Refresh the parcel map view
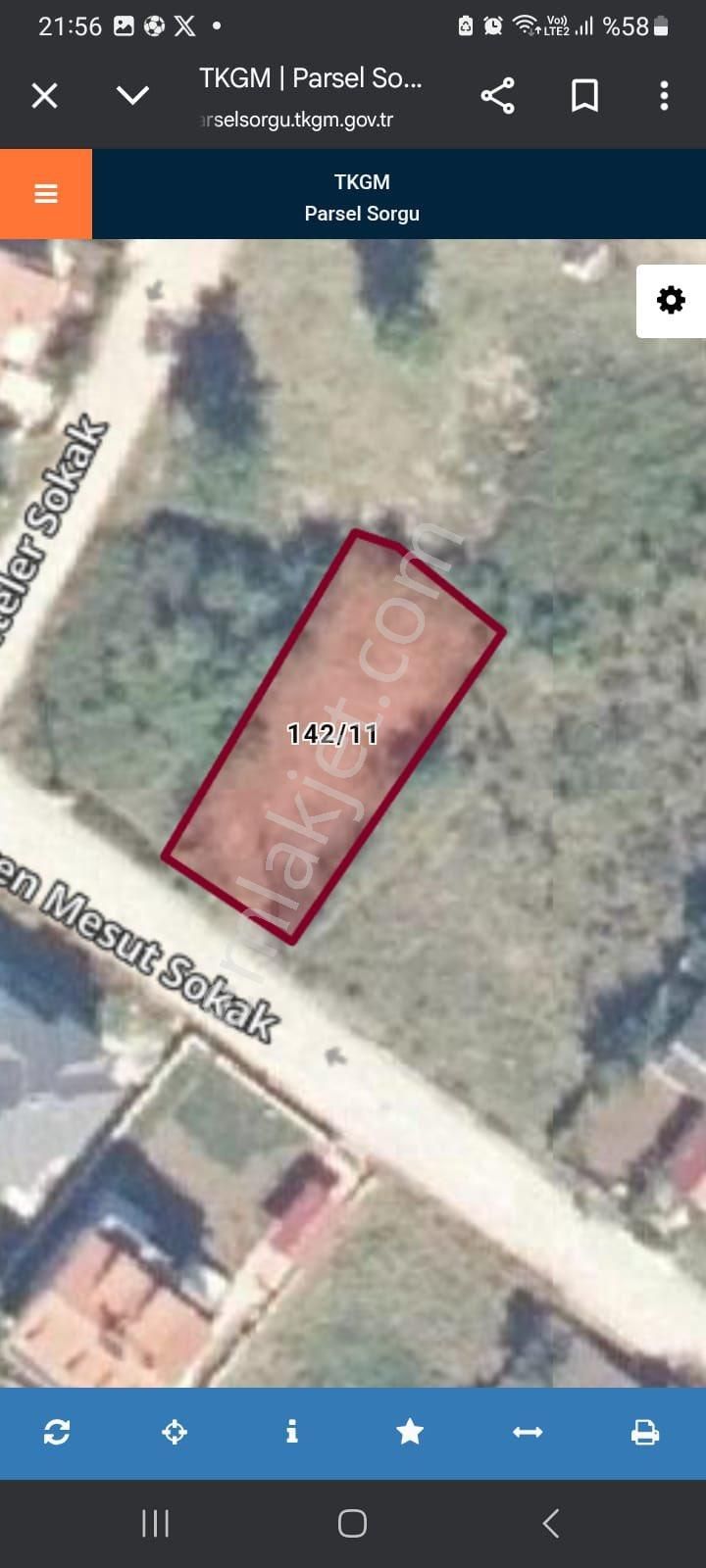 point(59,1433)
